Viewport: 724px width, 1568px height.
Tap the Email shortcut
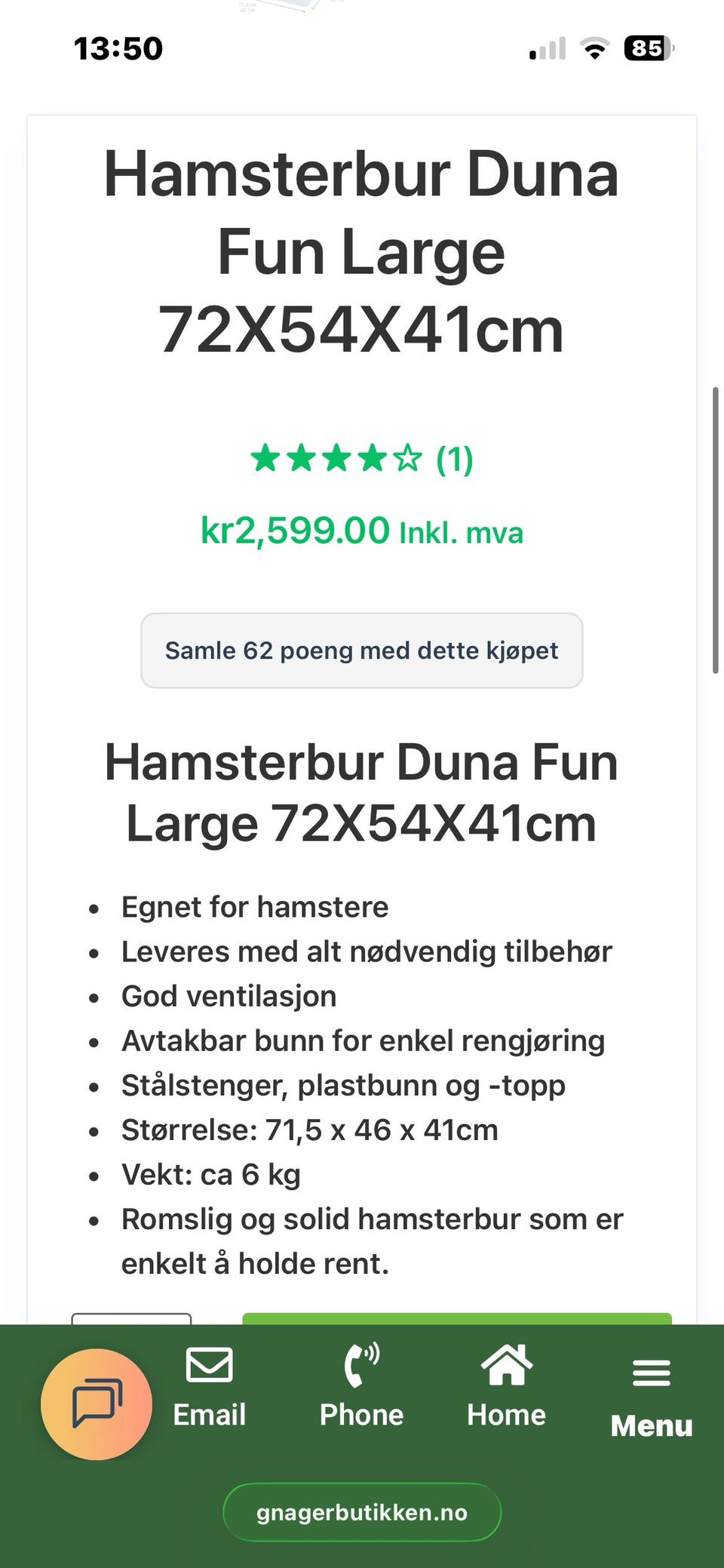pos(209,1387)
